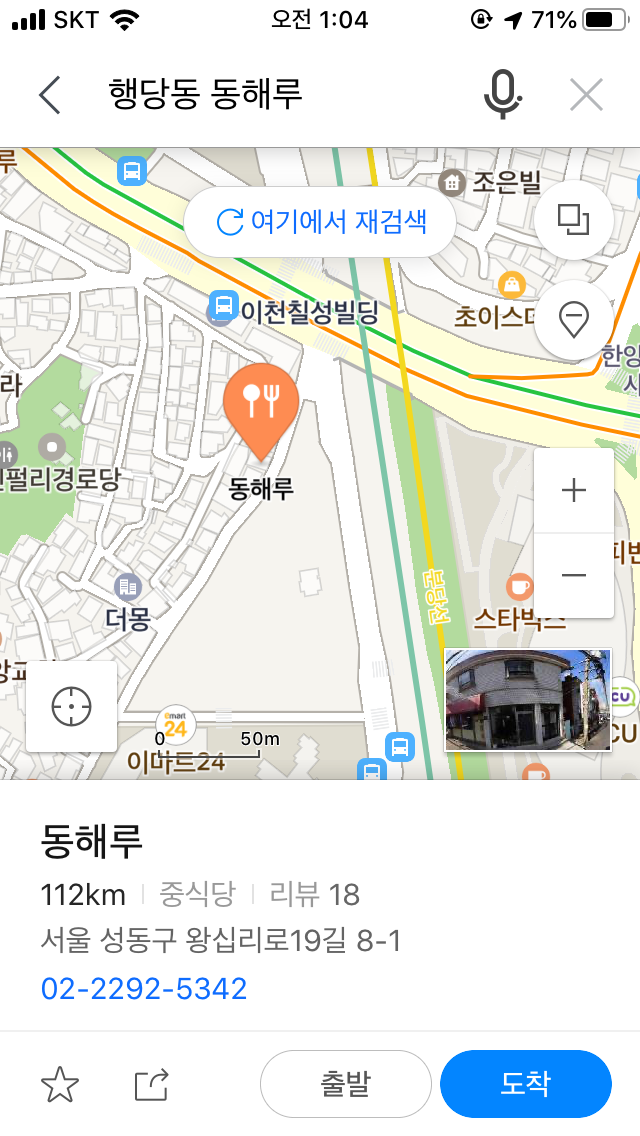Screen dimensions: 640x1136
Task: Open the location pin button on map
Action: click(574, 320)
